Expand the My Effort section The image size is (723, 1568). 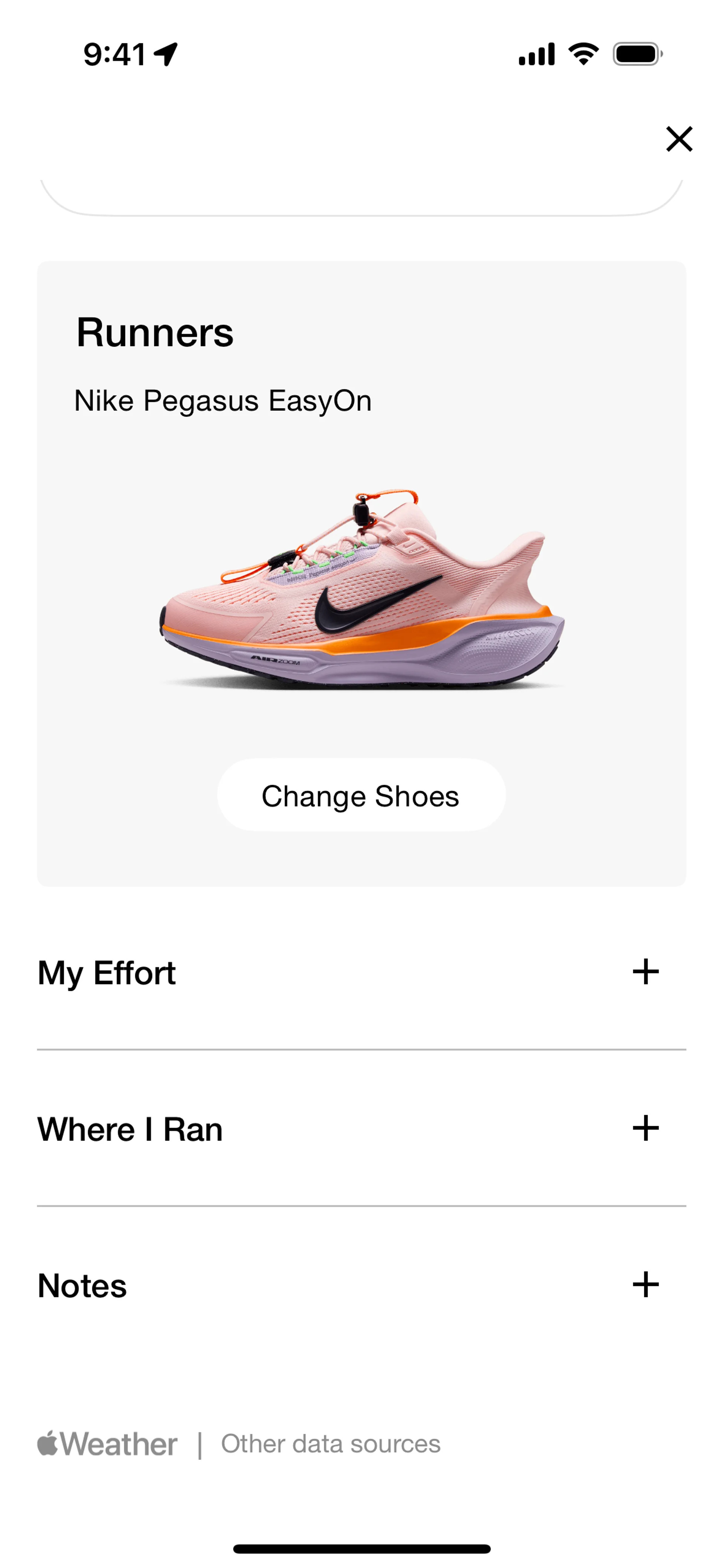(645, 972)
